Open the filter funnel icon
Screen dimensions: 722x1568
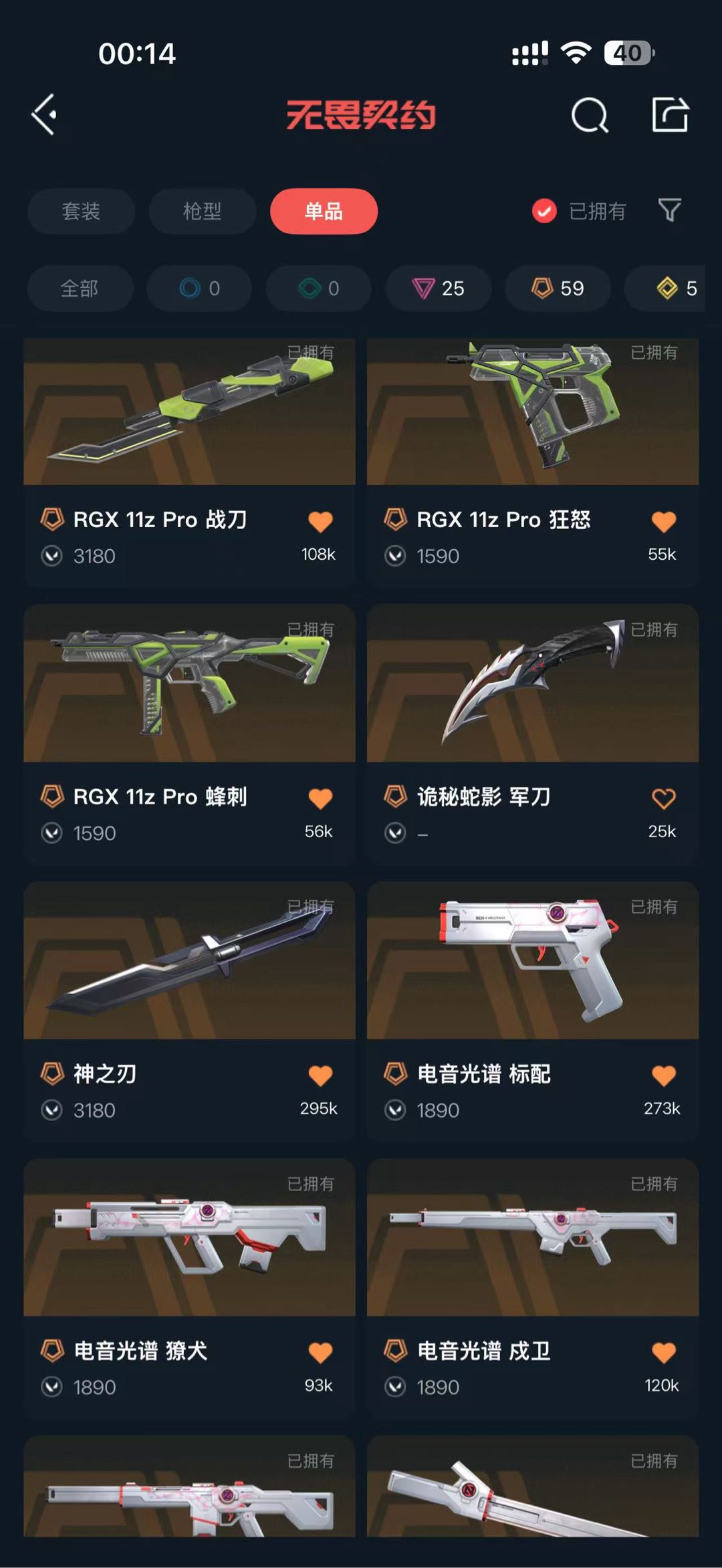(669, 211)
